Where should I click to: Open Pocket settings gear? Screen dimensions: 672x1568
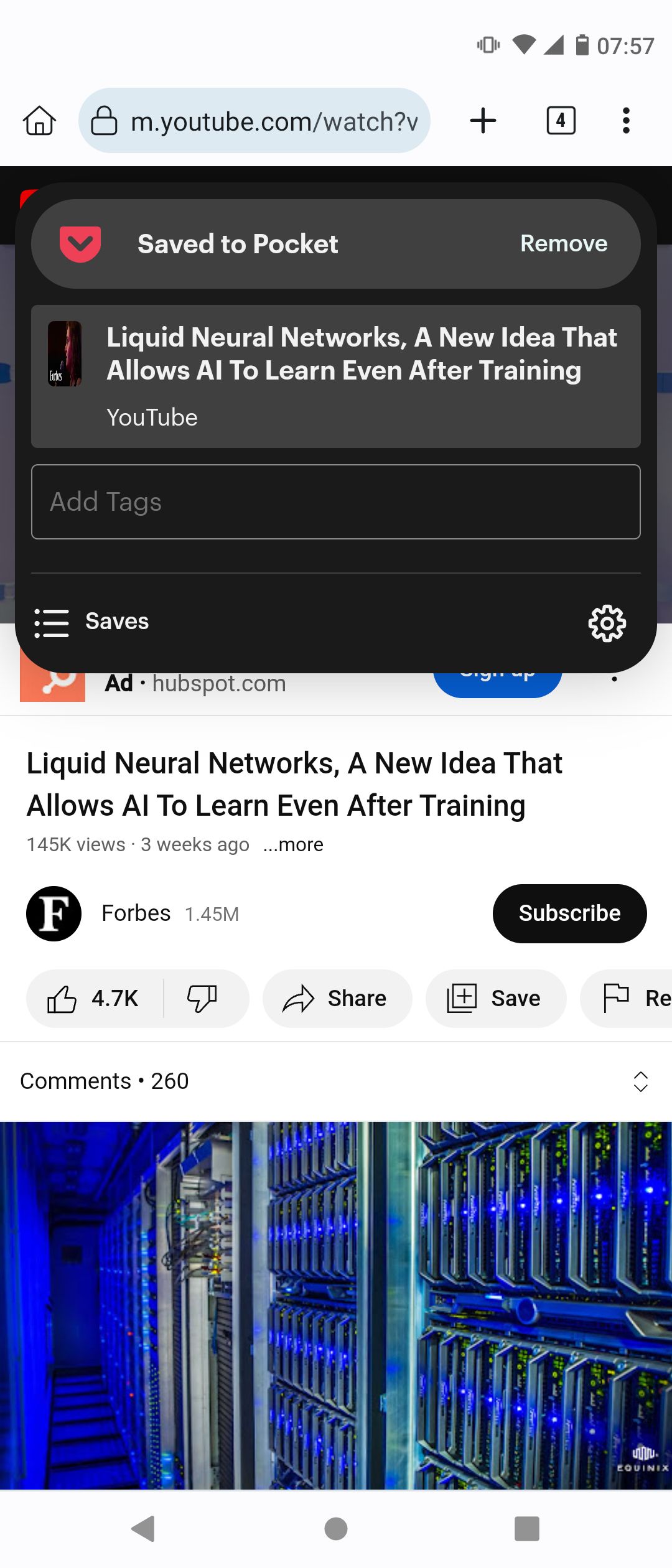pos(607,623)
